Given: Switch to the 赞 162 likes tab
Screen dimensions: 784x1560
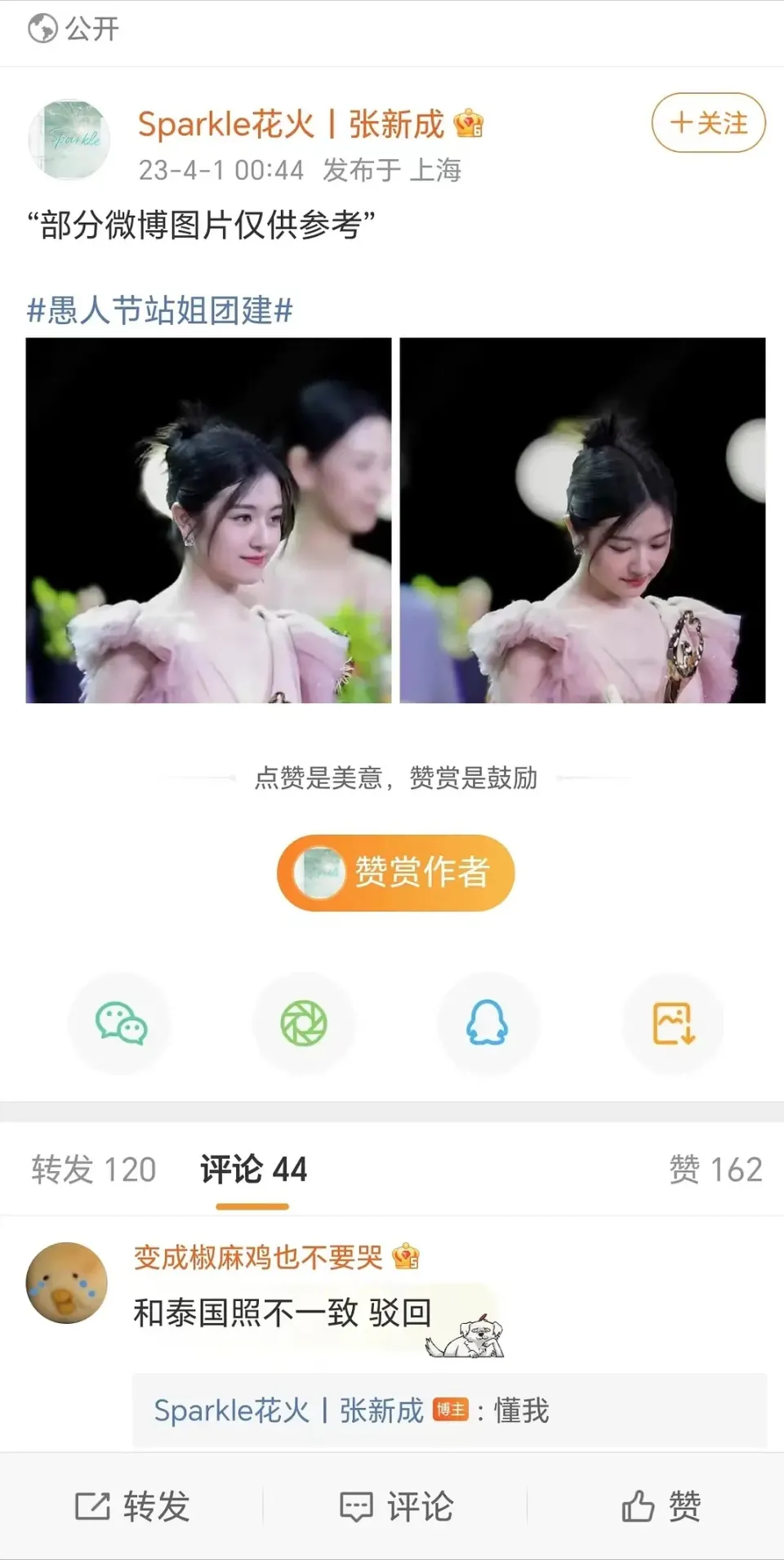Looking at the screenshot, I should pos(715,1170).
